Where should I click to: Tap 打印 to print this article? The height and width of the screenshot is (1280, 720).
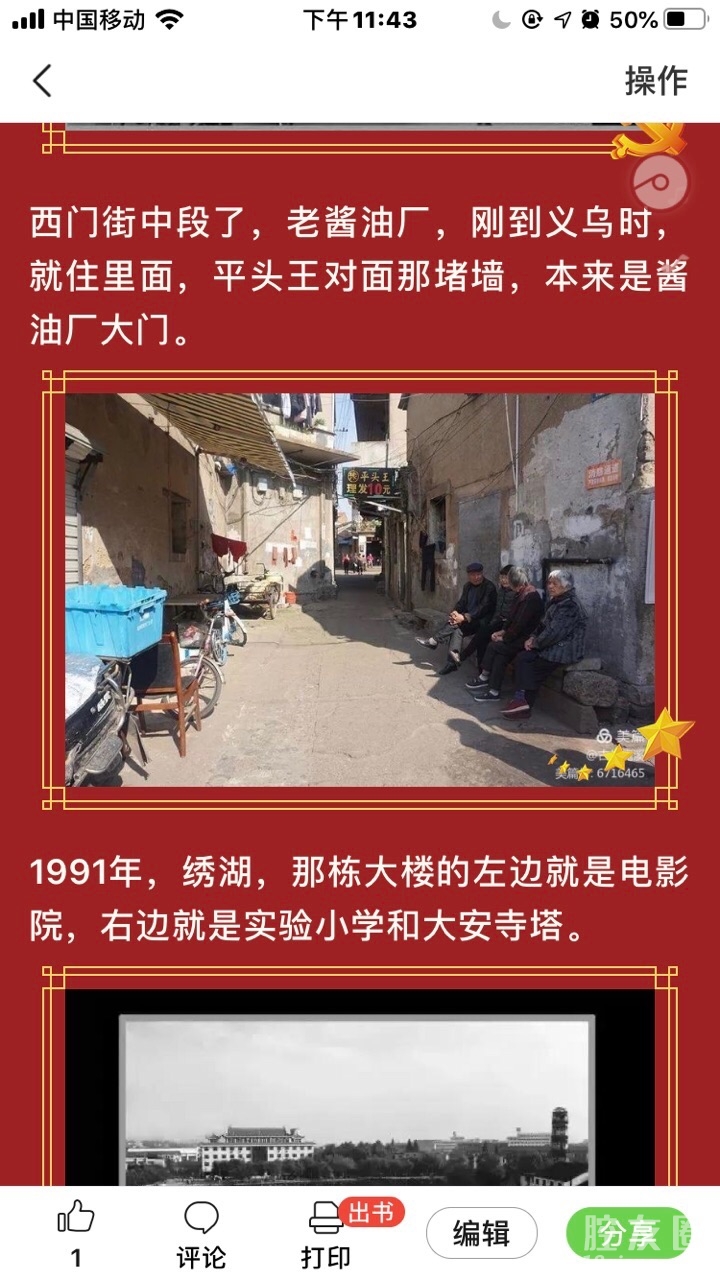(x=326, y=1232)
